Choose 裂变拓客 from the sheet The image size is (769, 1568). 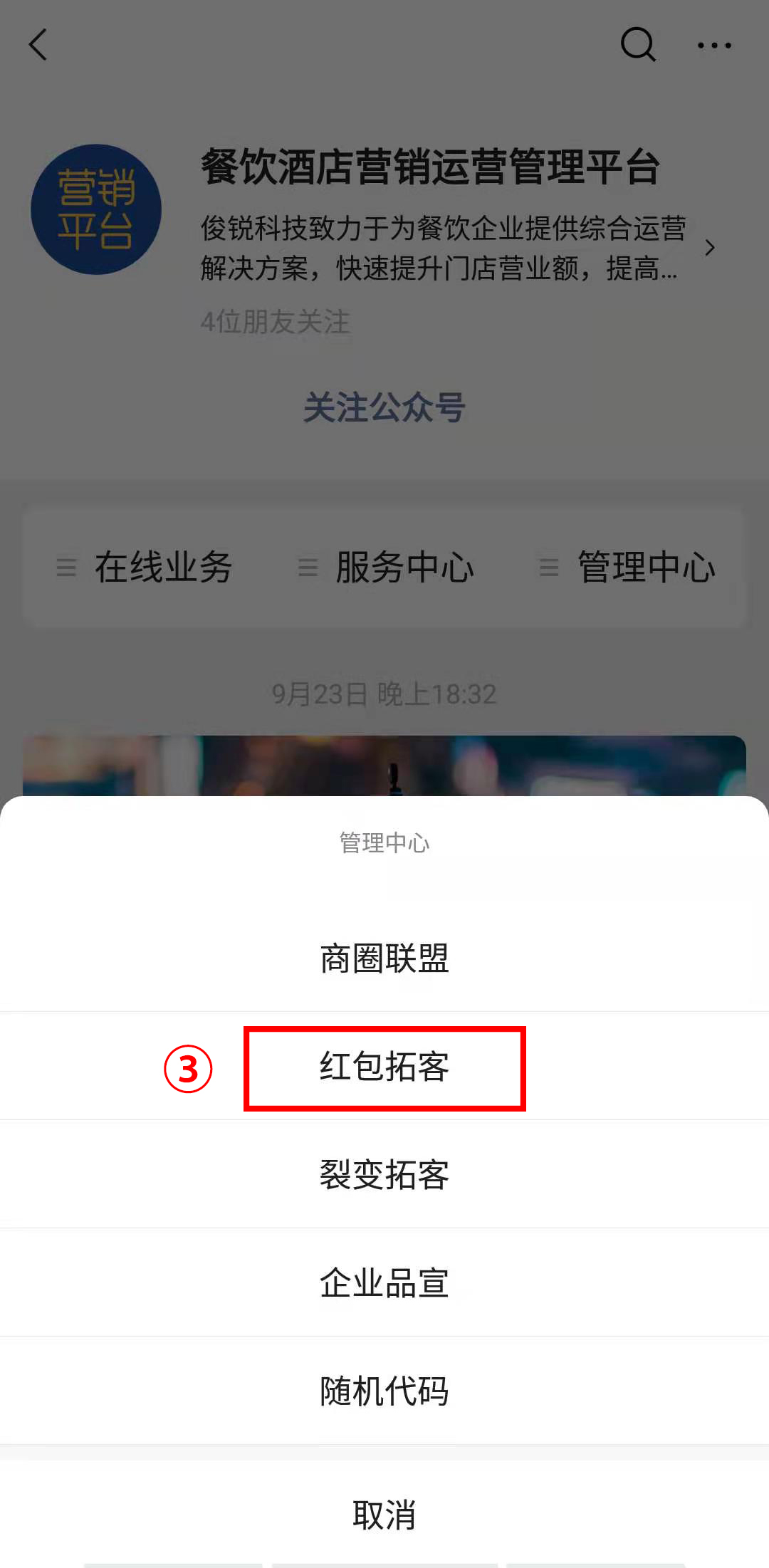384,1175
